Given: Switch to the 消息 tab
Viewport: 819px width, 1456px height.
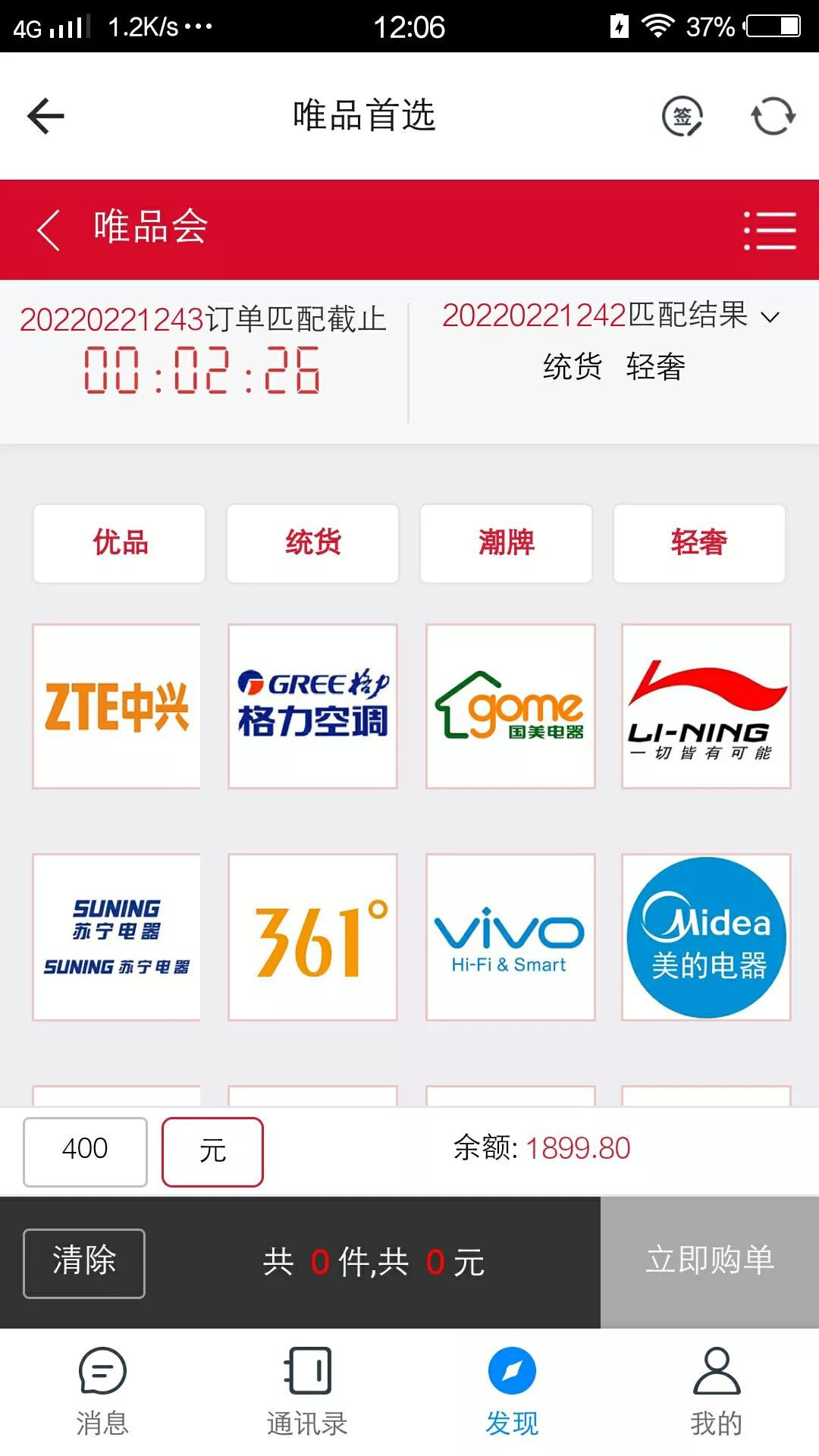Looking at the screenshot, I should tap(102, 1391).
